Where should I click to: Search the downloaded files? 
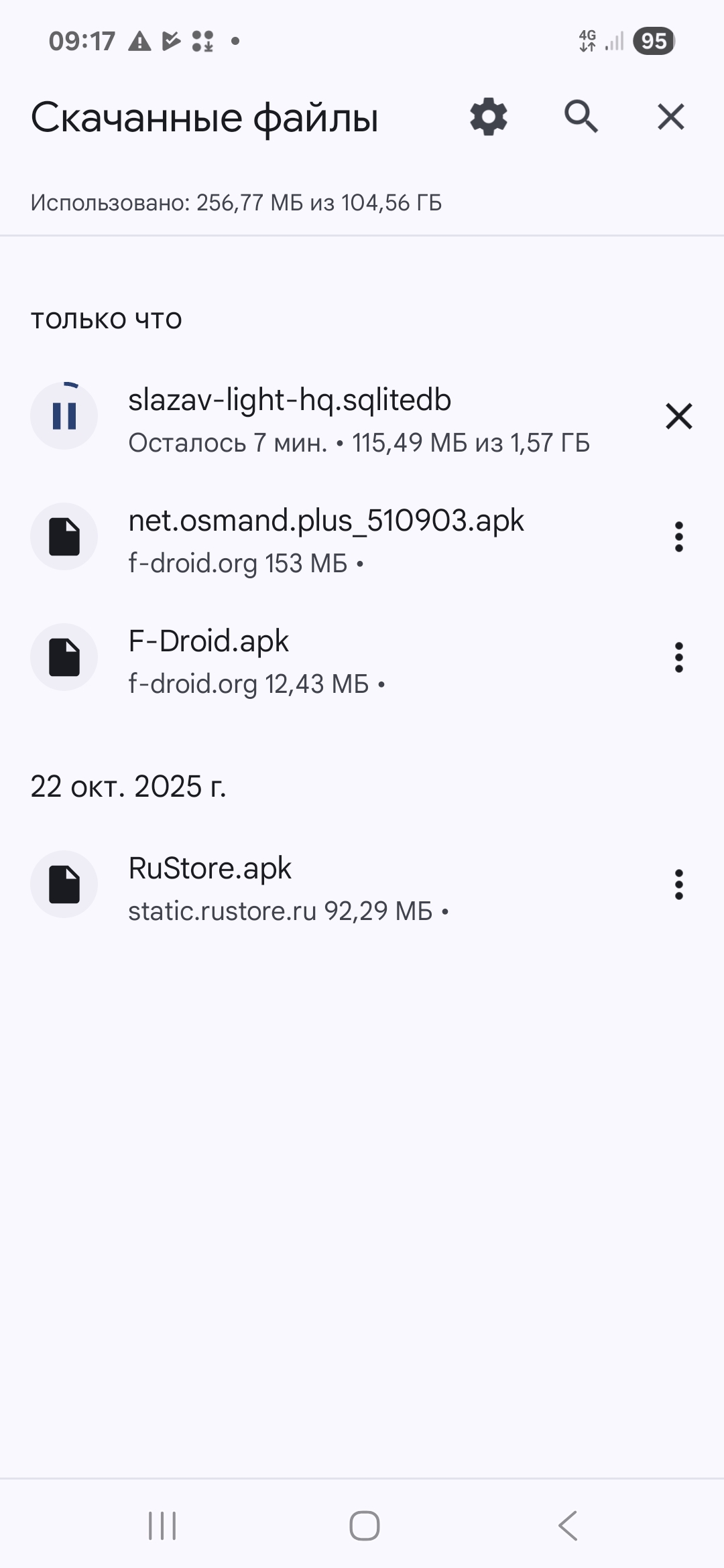[581, 117]
